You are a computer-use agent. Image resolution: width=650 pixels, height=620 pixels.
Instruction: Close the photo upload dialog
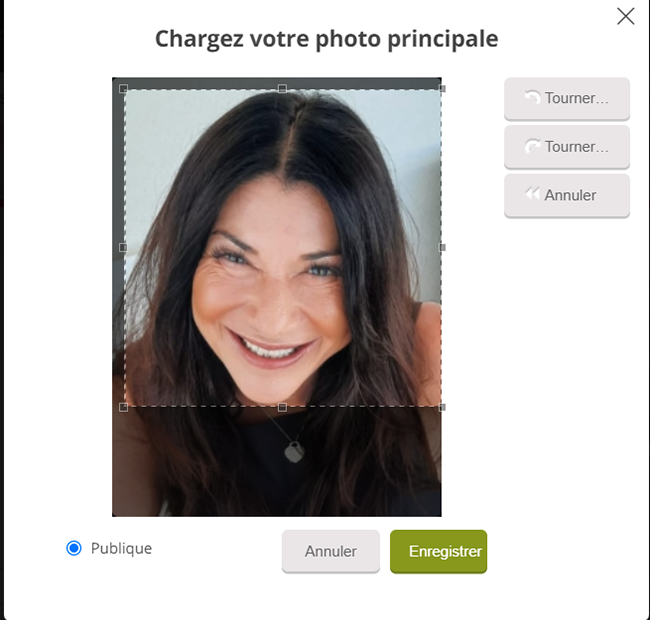tap(625, 16)
